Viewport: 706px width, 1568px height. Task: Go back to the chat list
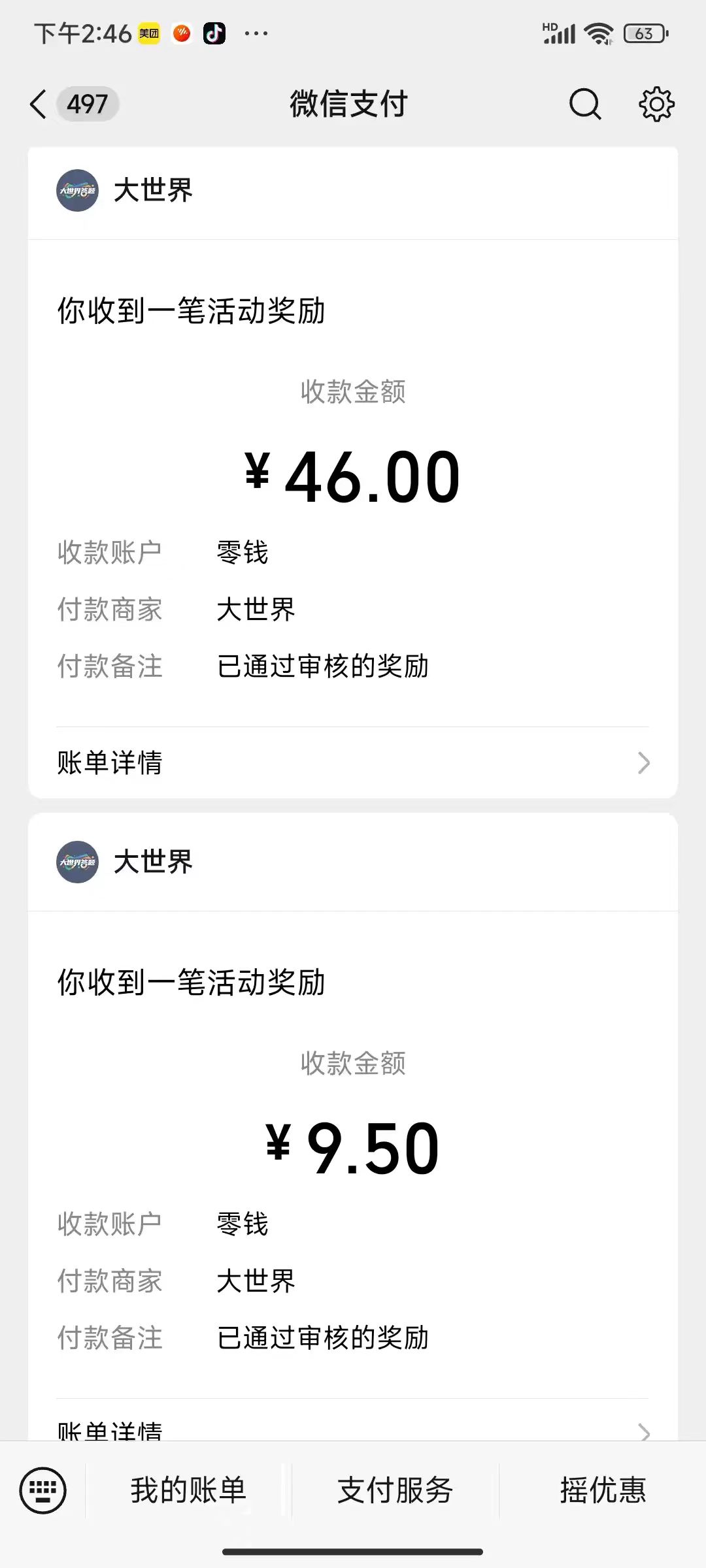click(39, 105)
